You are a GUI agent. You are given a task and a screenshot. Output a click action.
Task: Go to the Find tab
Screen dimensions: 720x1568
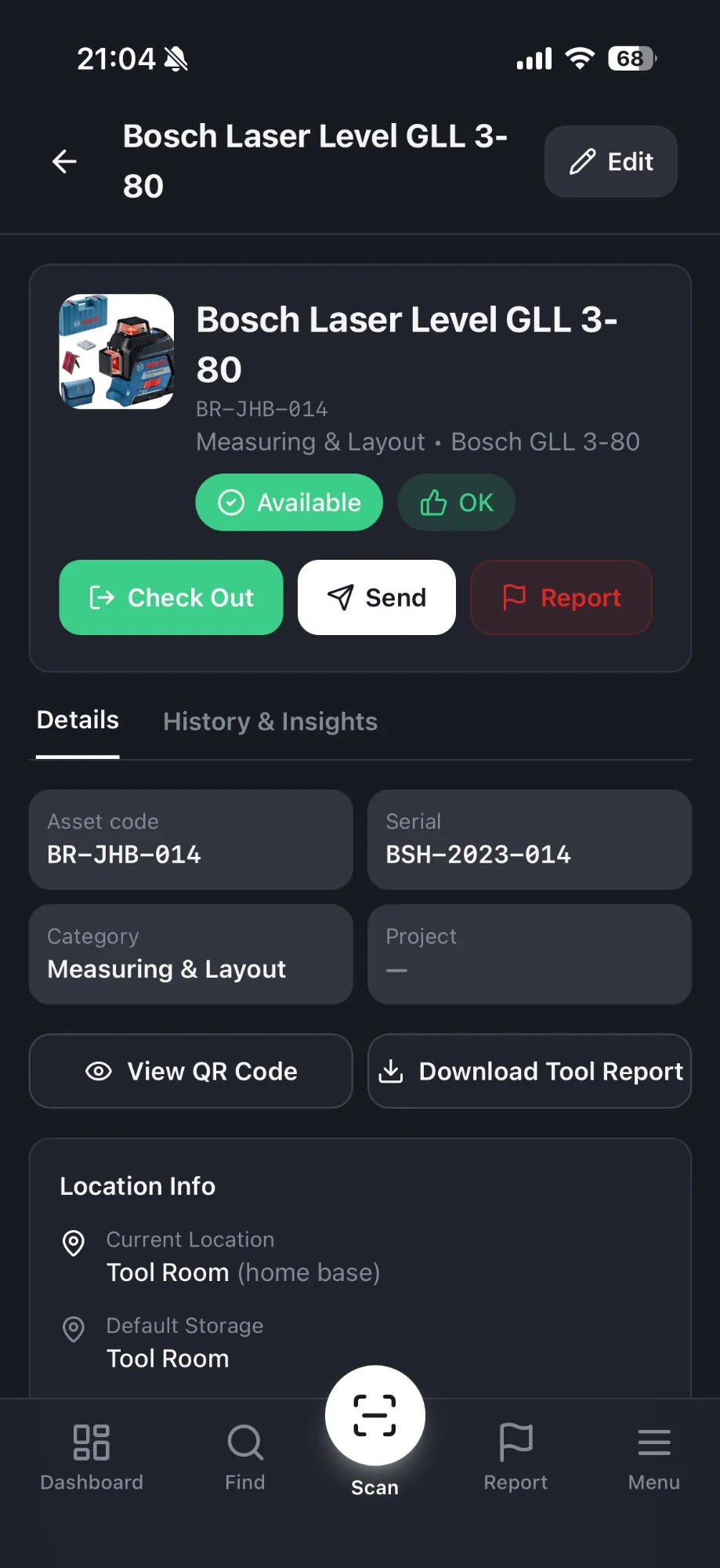click(x=245, y=1457)
